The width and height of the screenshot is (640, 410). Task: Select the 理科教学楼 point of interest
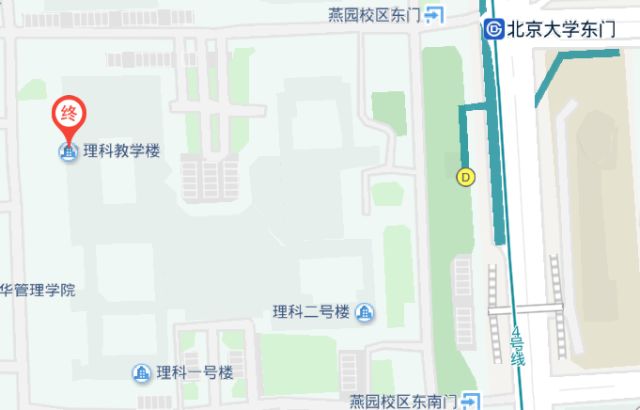[x=68, y=152]
